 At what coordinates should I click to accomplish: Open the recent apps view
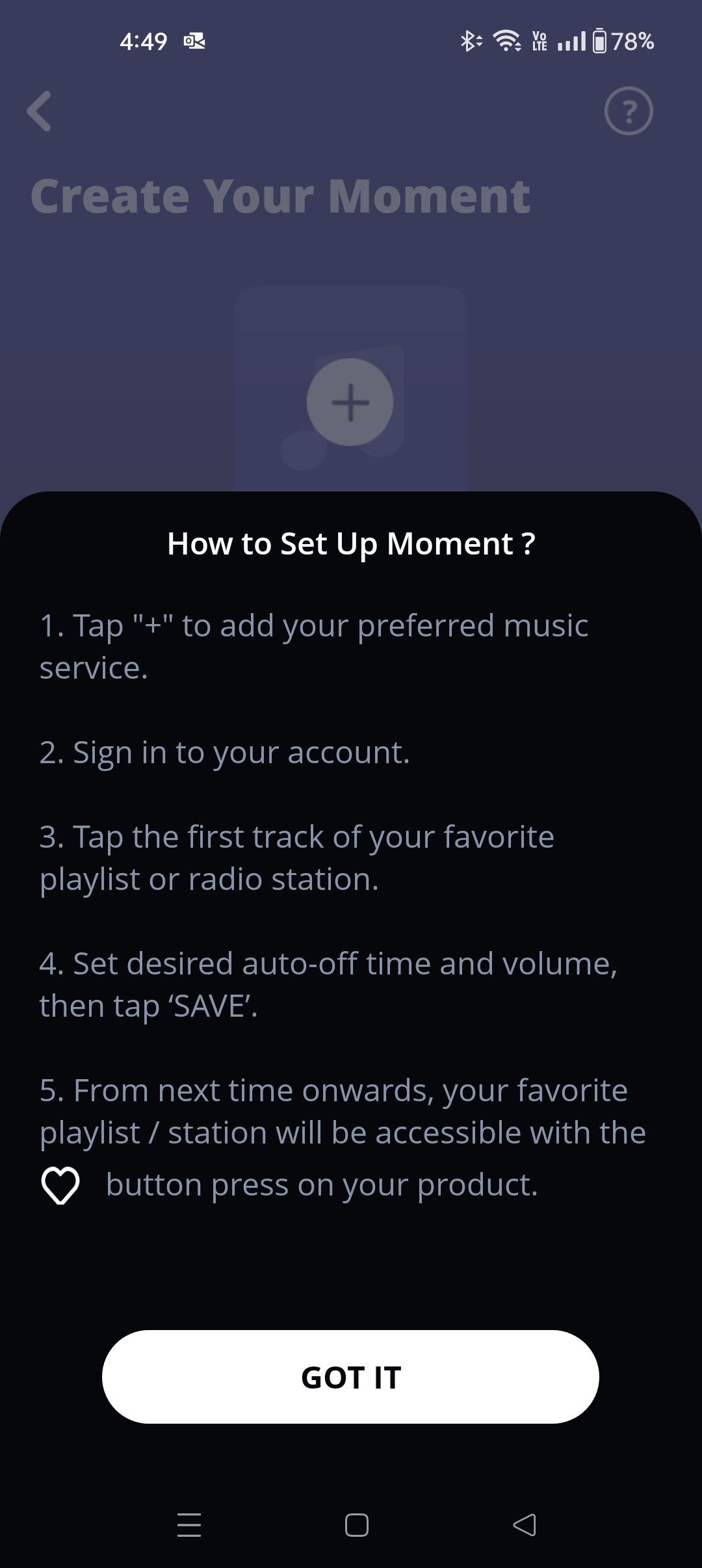coord(189,1525)
